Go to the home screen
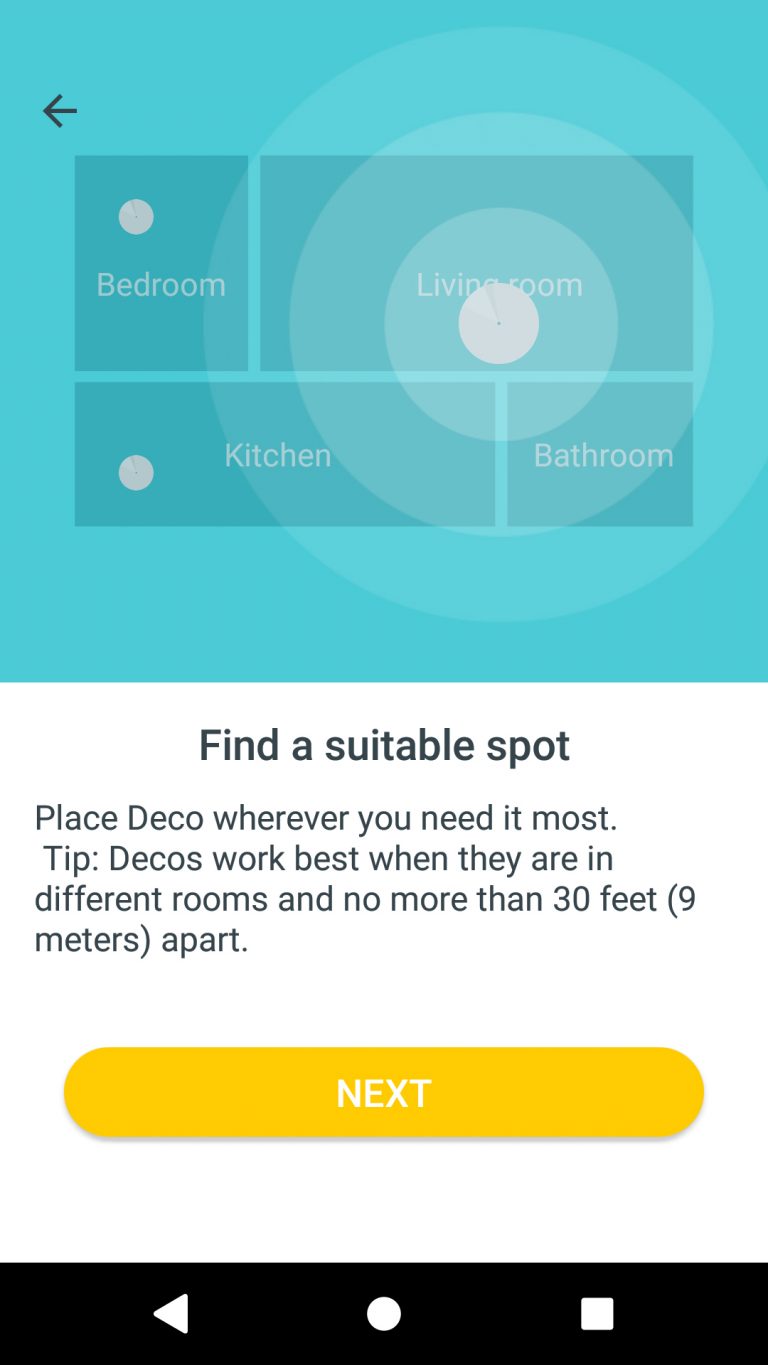 coord(384,1313)
